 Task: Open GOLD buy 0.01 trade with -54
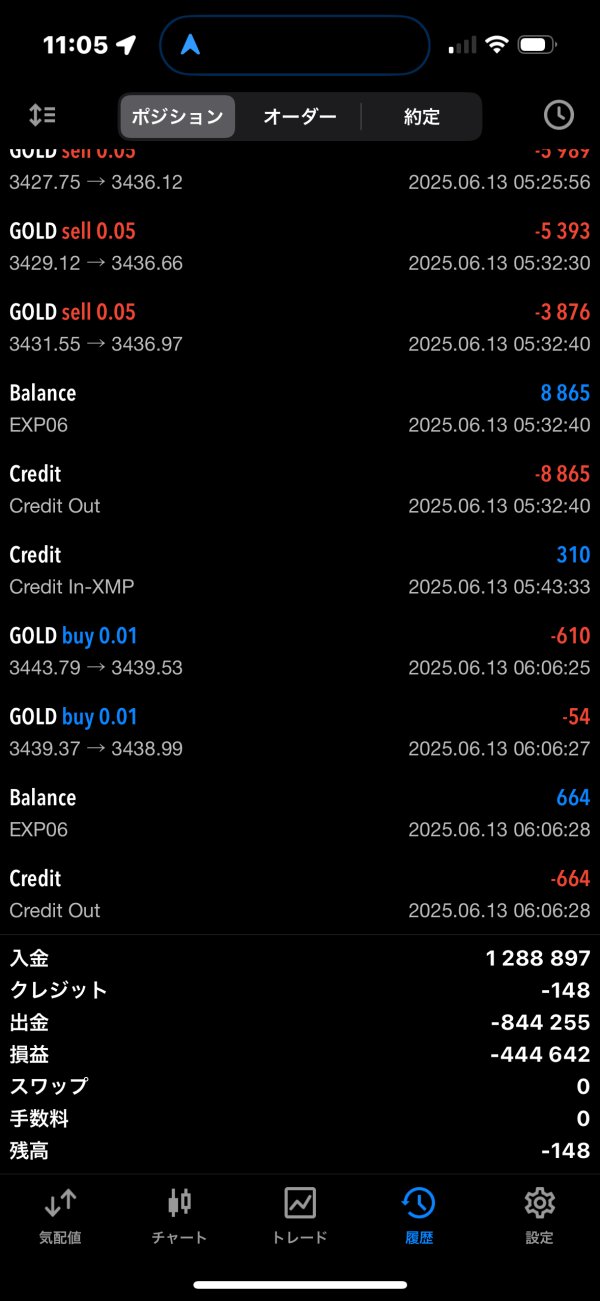pyautogui.click(x=300, y=733)
